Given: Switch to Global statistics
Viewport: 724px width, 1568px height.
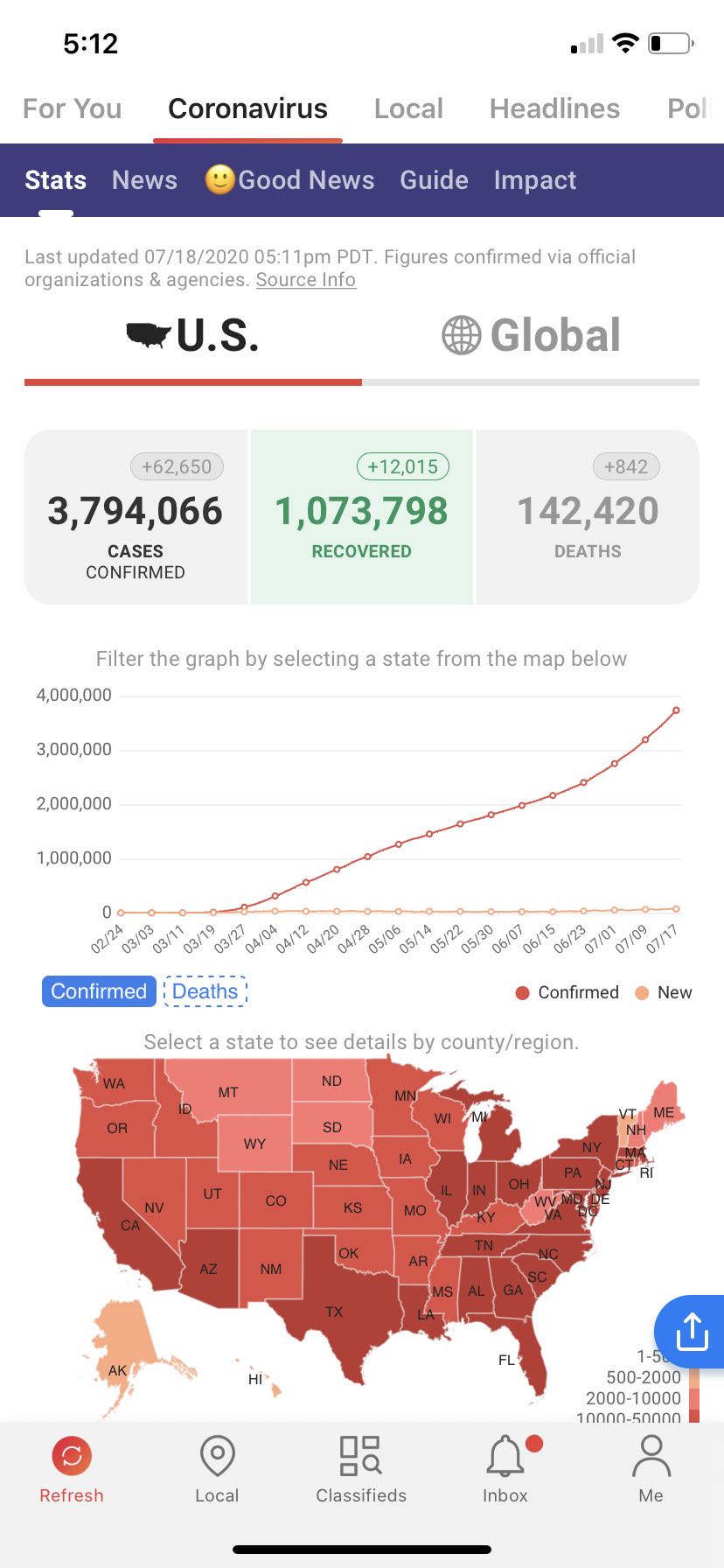Looking at the screenshot, I should tap(532, 335).
